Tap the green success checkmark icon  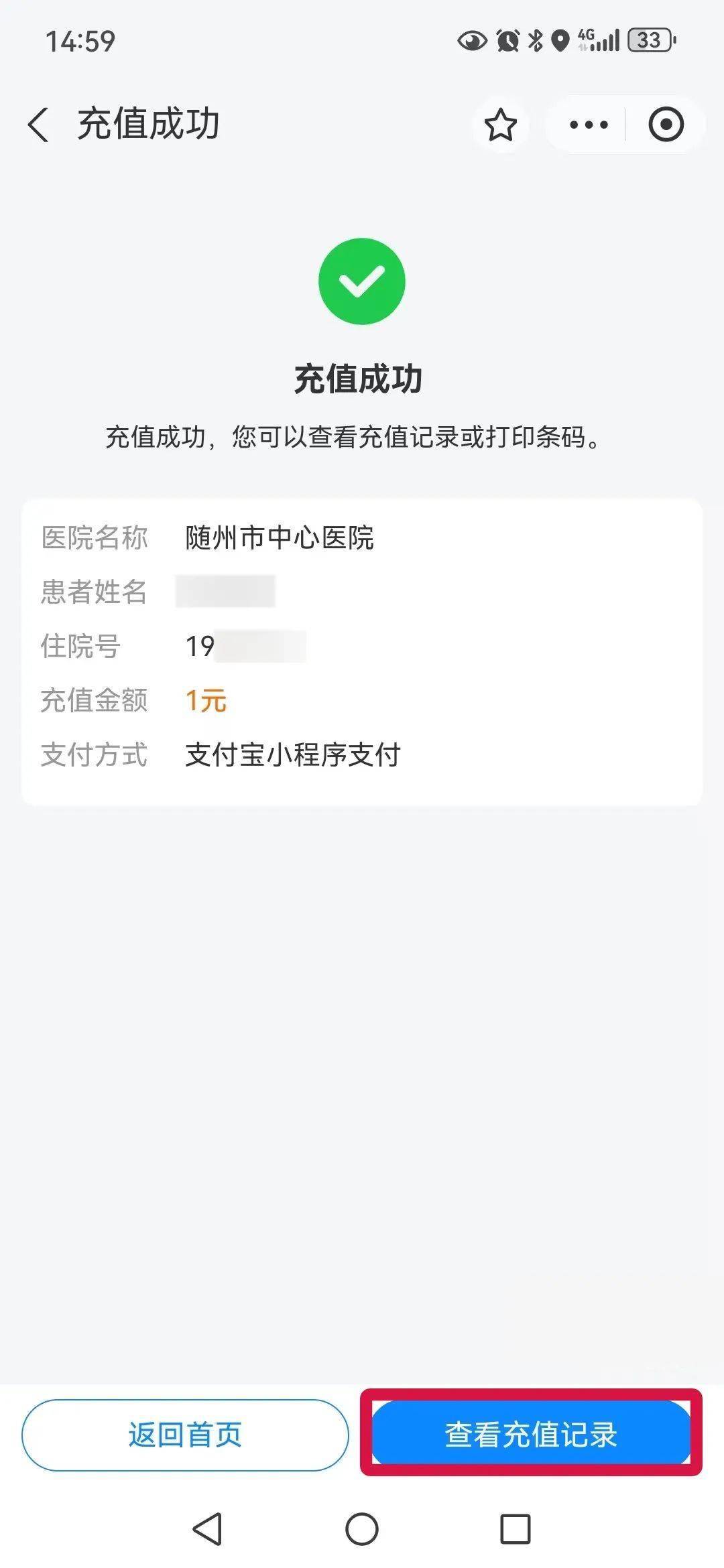click(362, 281)
